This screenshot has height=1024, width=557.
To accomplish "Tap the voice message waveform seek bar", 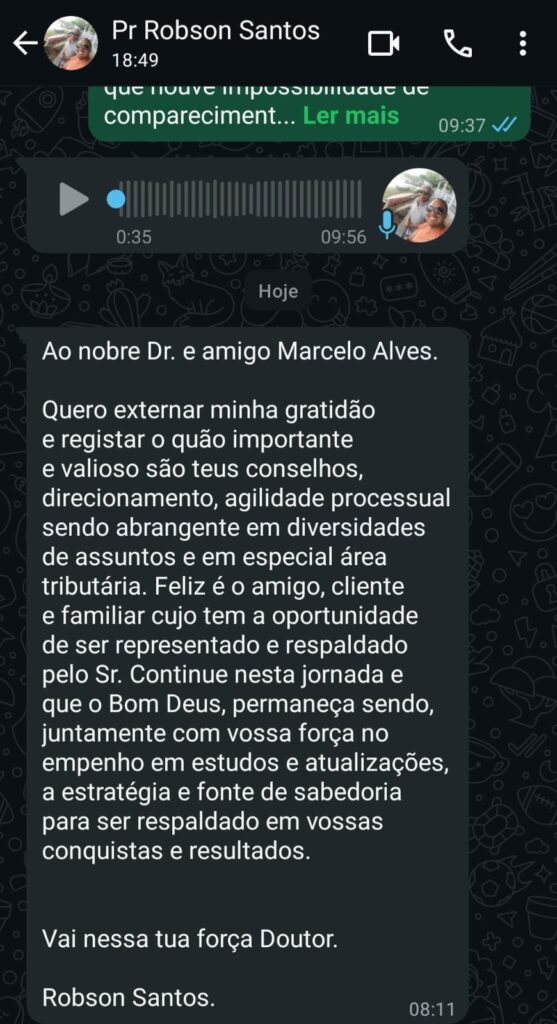I will [x=240, y=199].
